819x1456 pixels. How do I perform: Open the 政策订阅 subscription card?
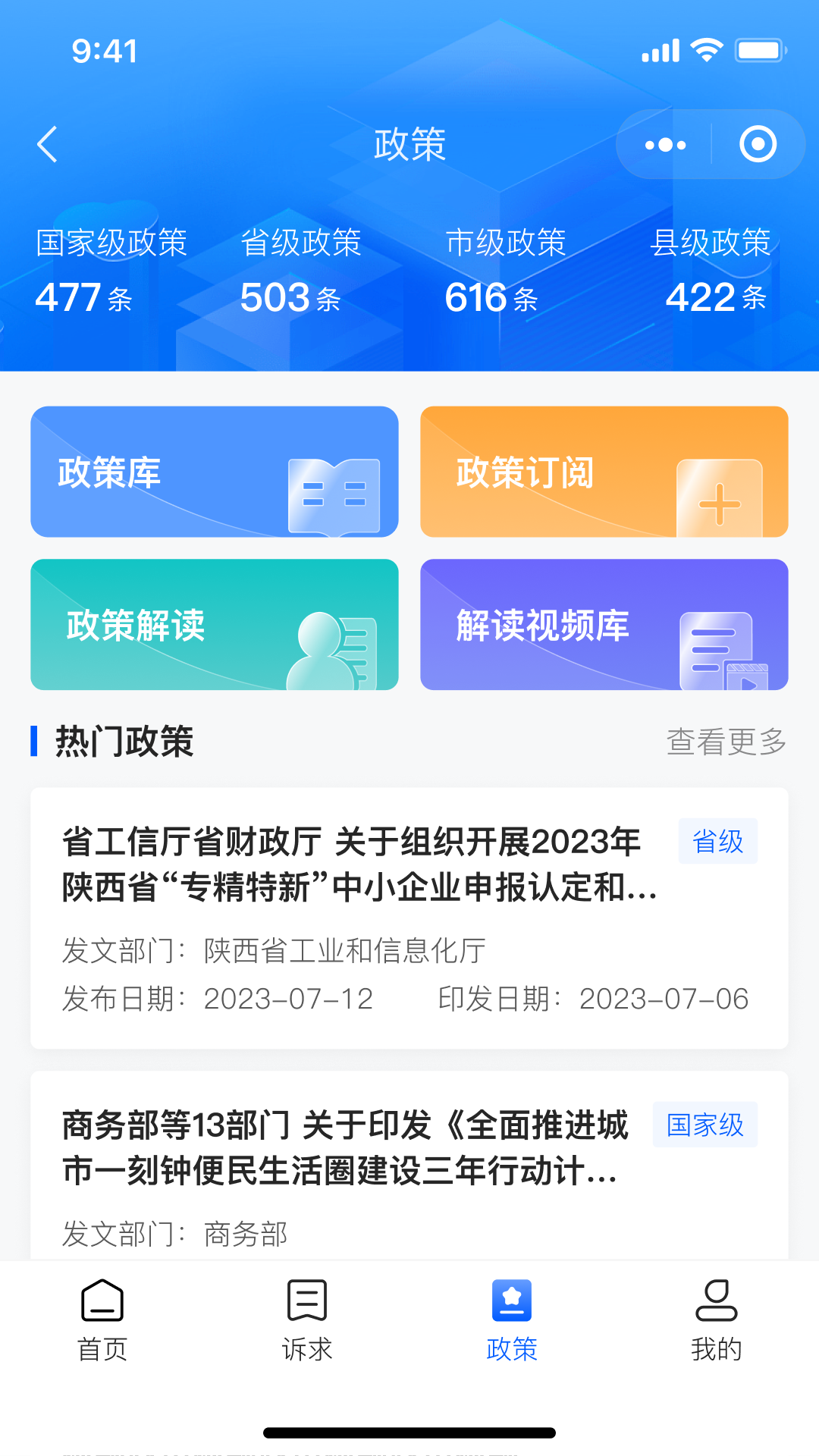coord(604,472)
